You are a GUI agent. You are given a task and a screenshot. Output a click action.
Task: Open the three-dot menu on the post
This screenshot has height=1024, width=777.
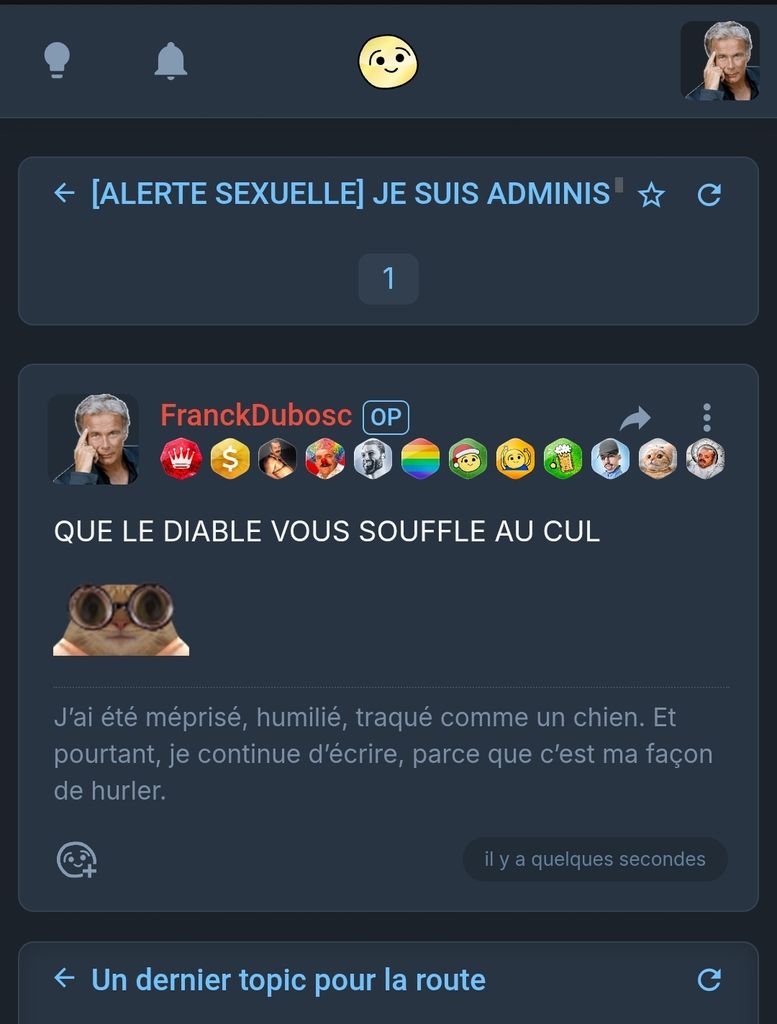(707, 418)
